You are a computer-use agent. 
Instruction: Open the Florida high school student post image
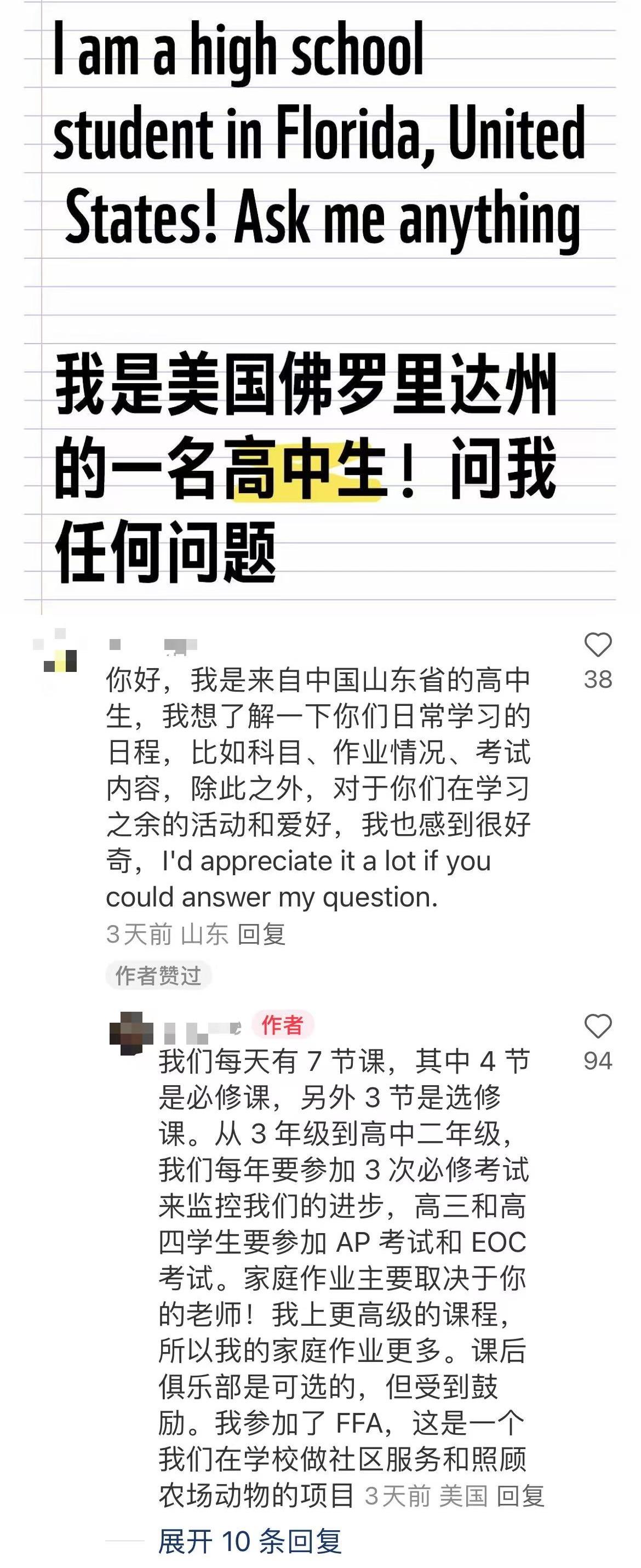[x=320, y=304]
